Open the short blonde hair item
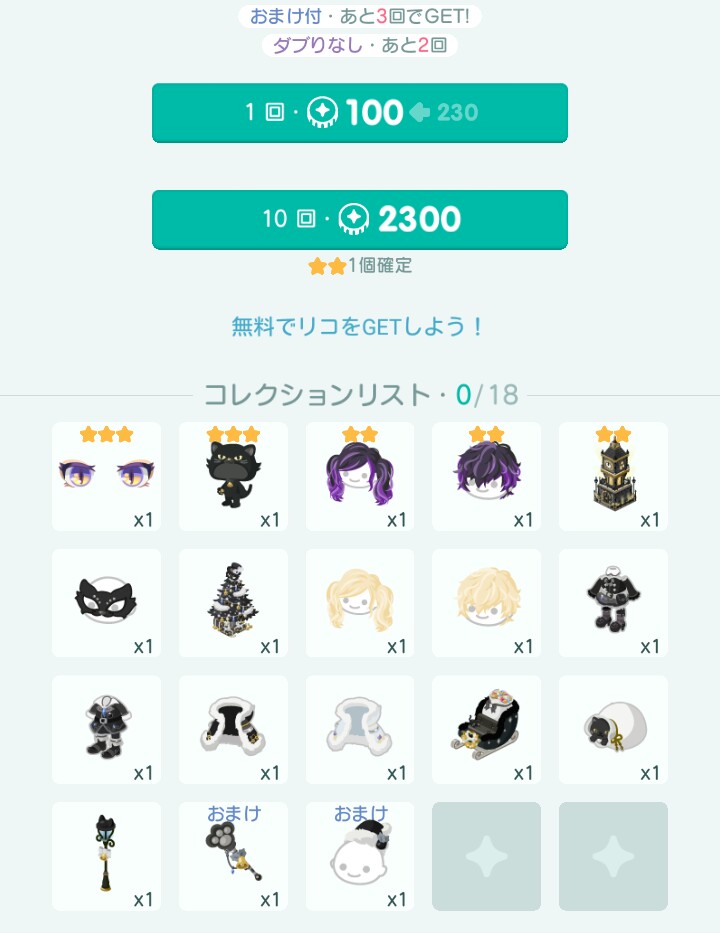The width and height of the screenshot is (720, 933). point(486,603)
